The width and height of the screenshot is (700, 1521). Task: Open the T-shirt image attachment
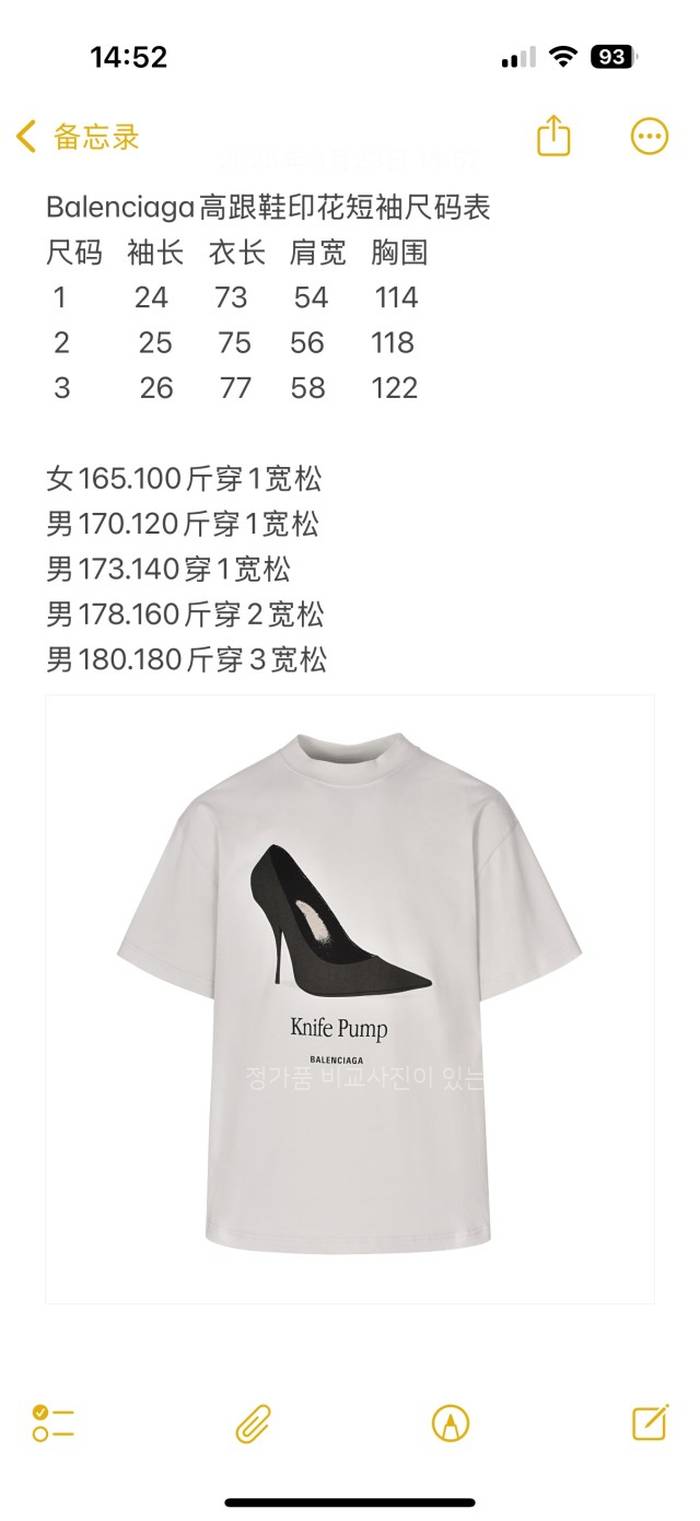pos(350,998)
